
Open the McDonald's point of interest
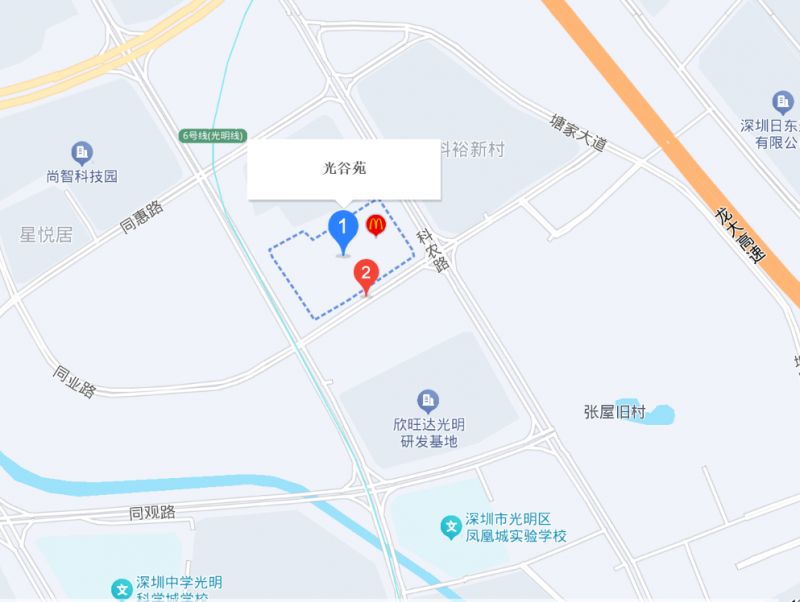pyautogui.click(x=376, y=226)
